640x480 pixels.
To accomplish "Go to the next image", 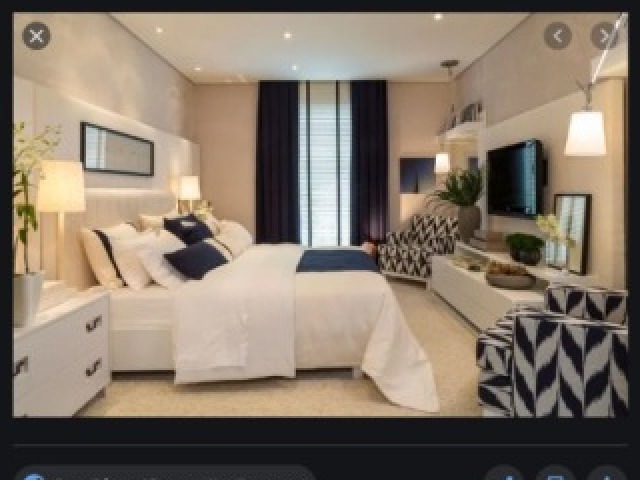I will point(604,37).
